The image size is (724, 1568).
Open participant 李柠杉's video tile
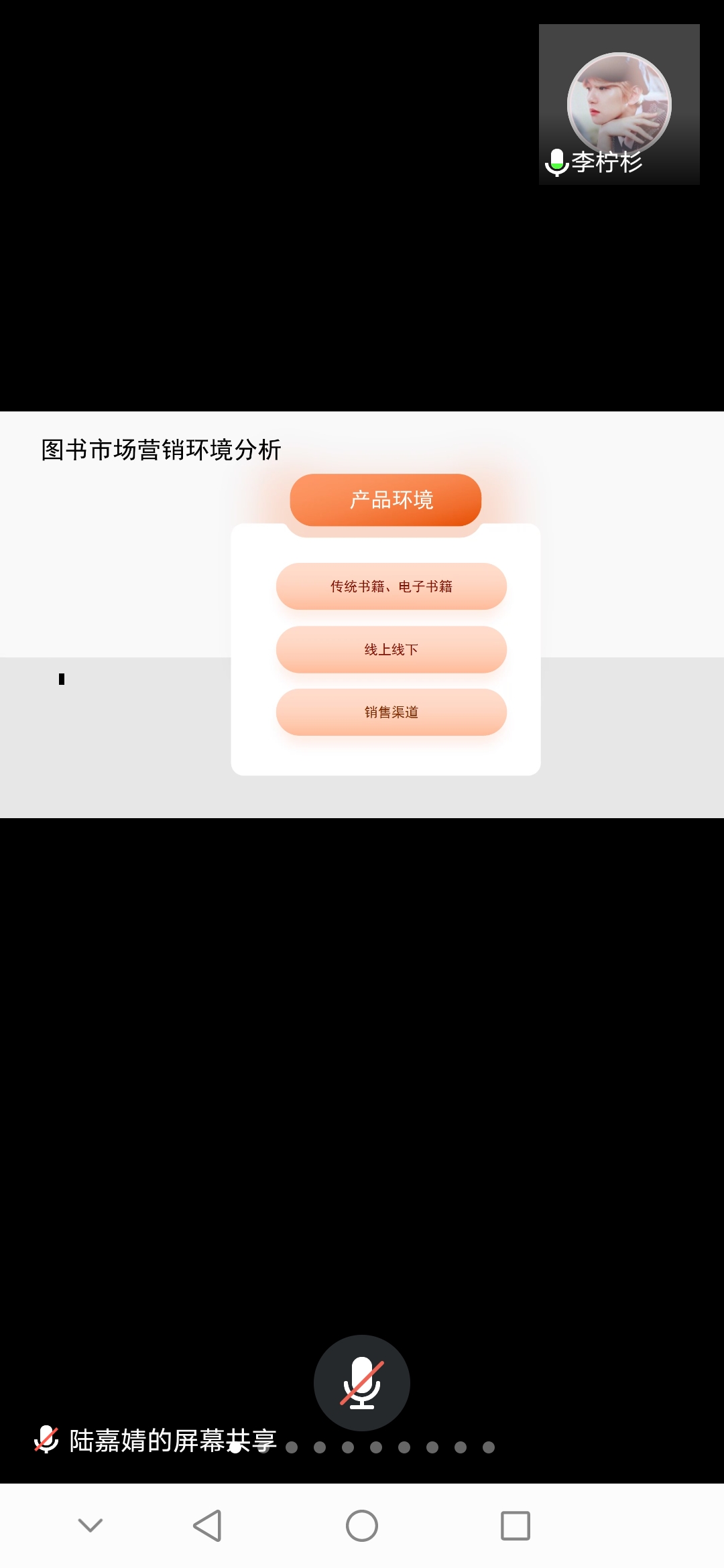619,105
